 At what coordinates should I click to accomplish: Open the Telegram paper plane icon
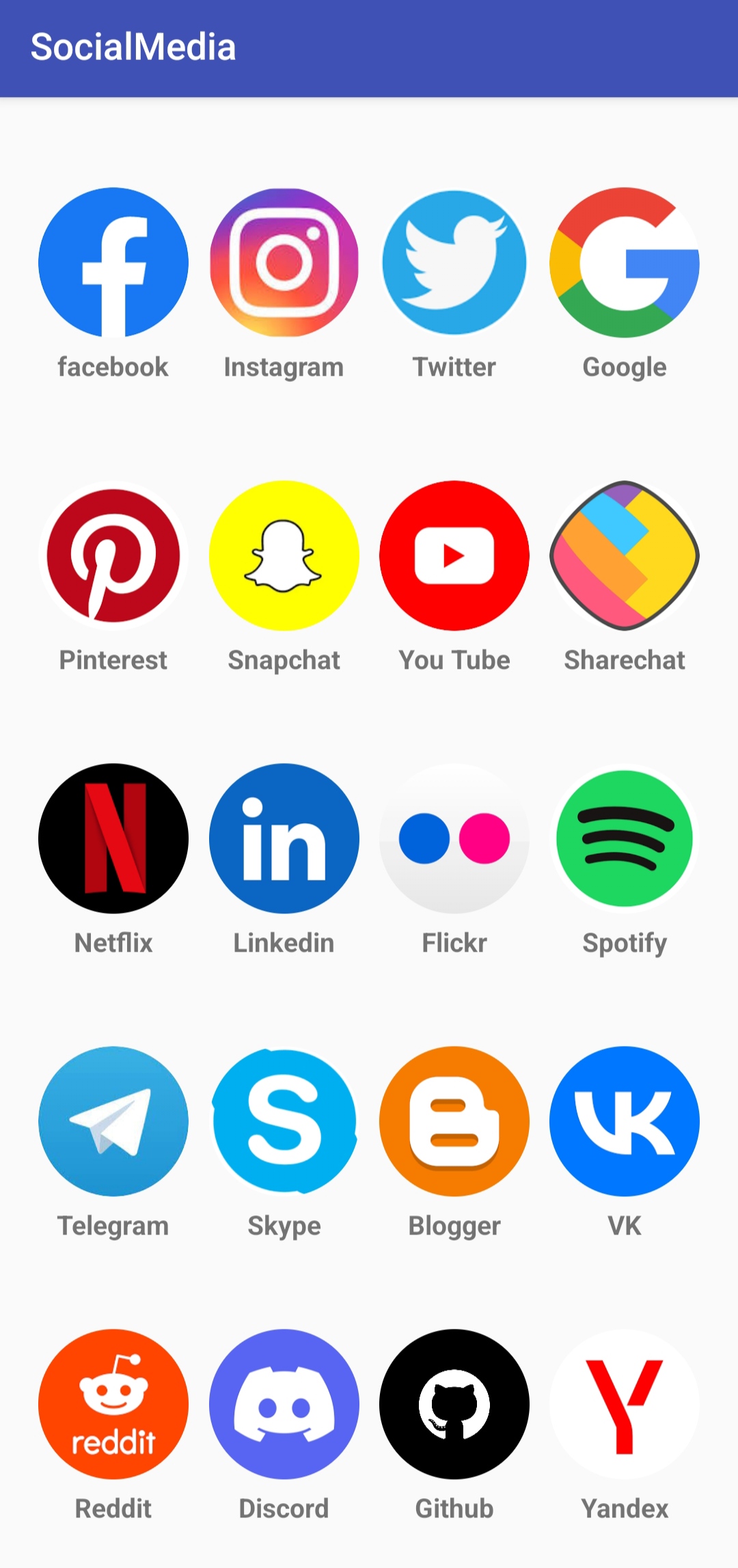pos(113,1120)
